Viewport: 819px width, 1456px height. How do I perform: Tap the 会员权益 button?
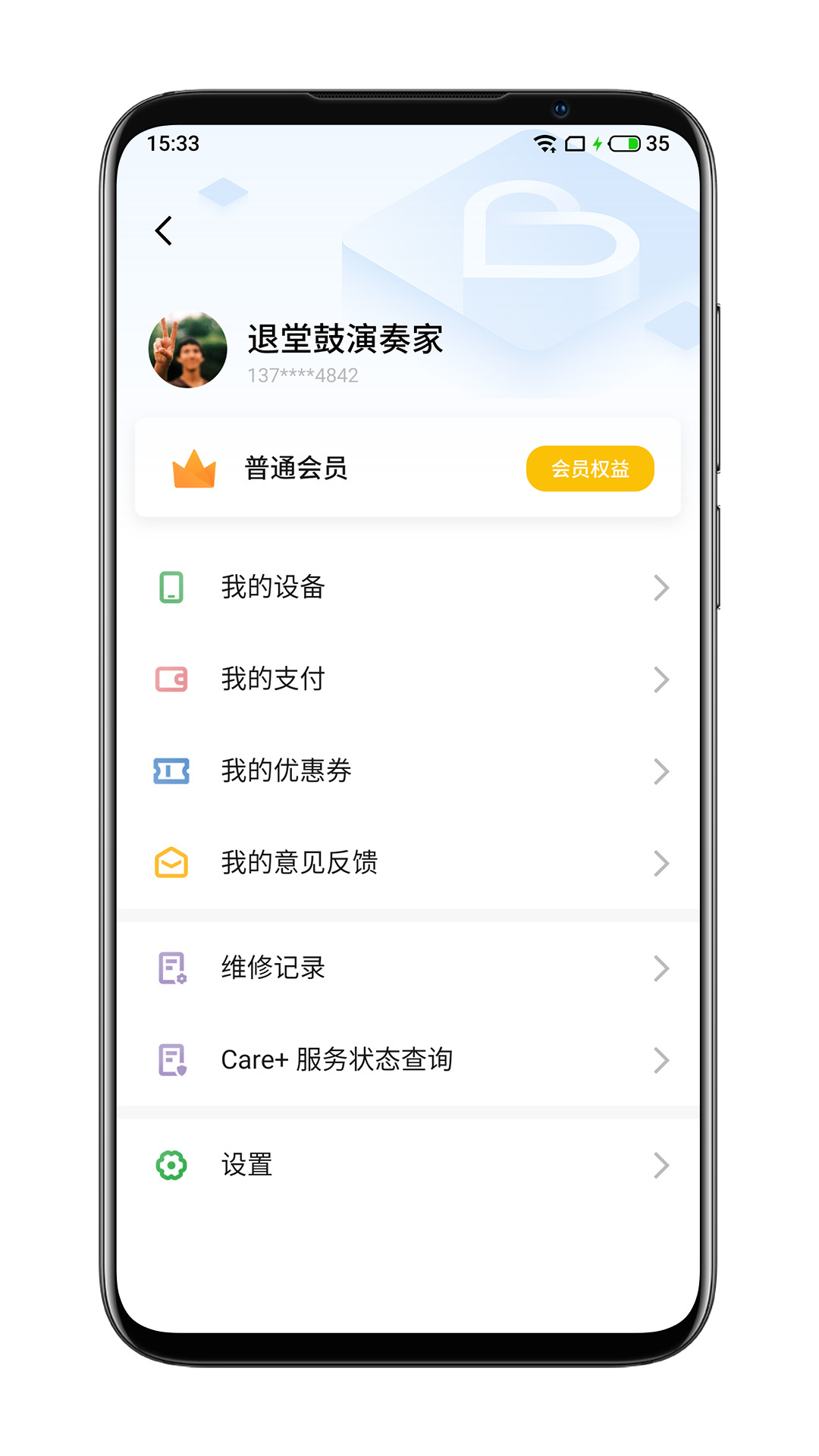(x=589, y=469)
